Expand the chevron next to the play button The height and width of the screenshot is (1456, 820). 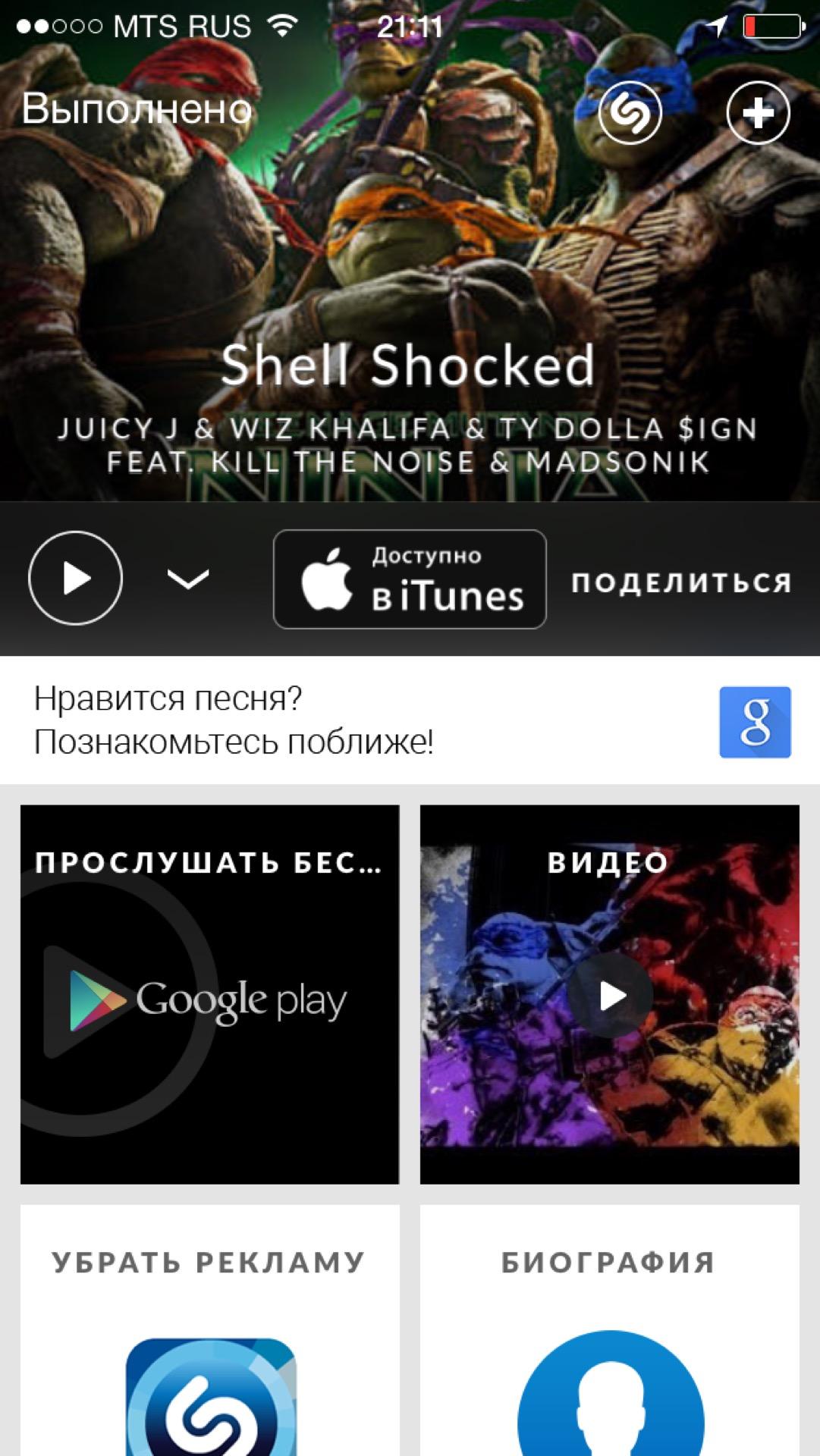tap(187, 579)
